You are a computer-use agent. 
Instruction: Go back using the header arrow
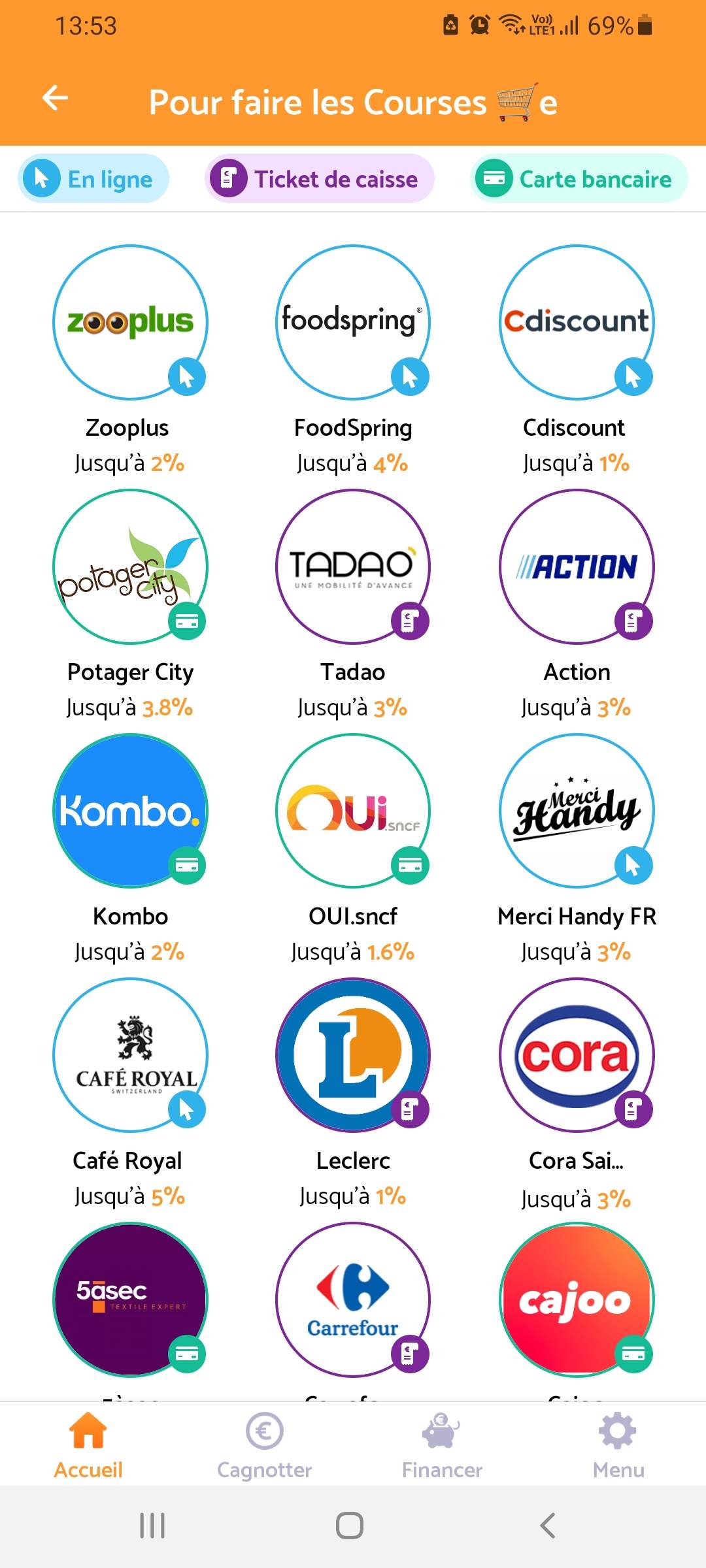(x=56, y=99)
